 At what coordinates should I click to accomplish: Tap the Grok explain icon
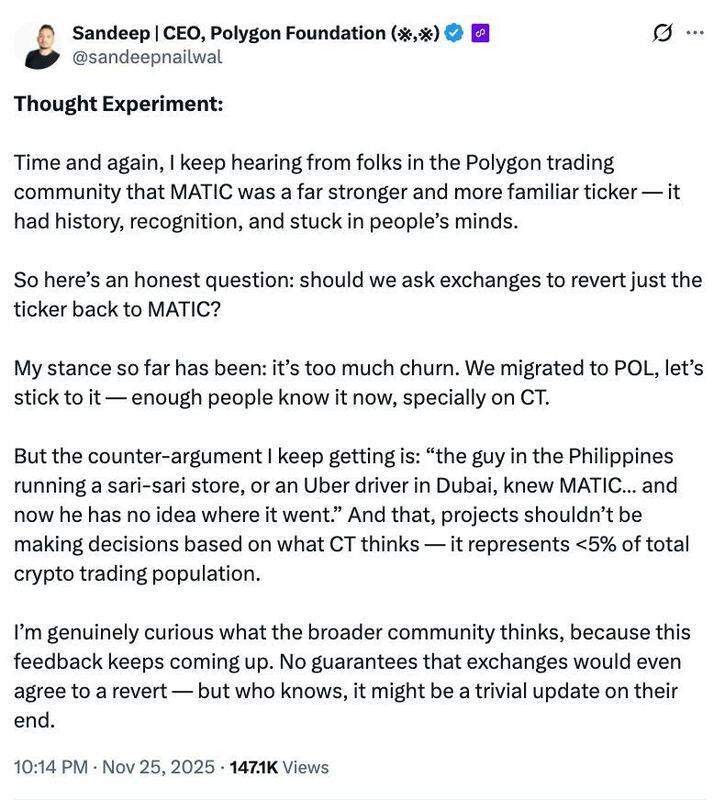662,34
